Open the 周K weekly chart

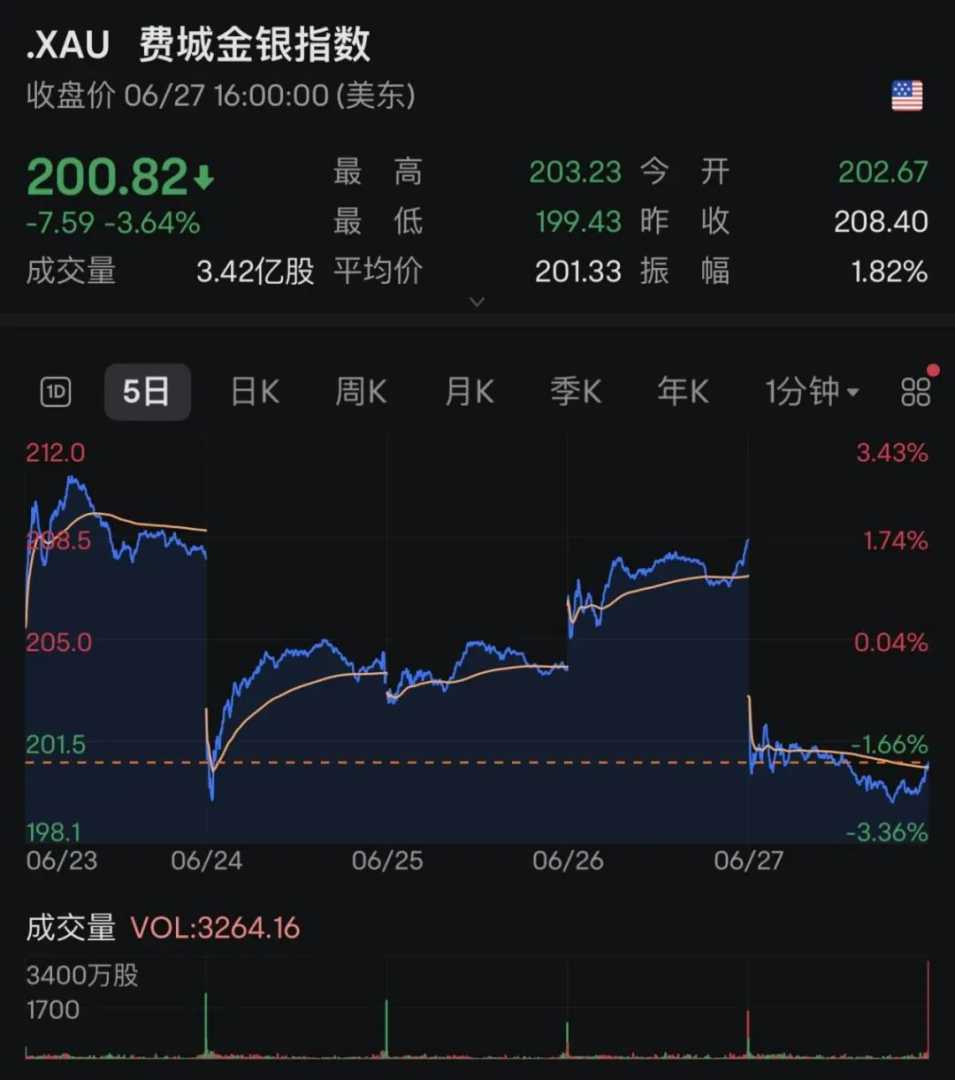tap(361, 392)
